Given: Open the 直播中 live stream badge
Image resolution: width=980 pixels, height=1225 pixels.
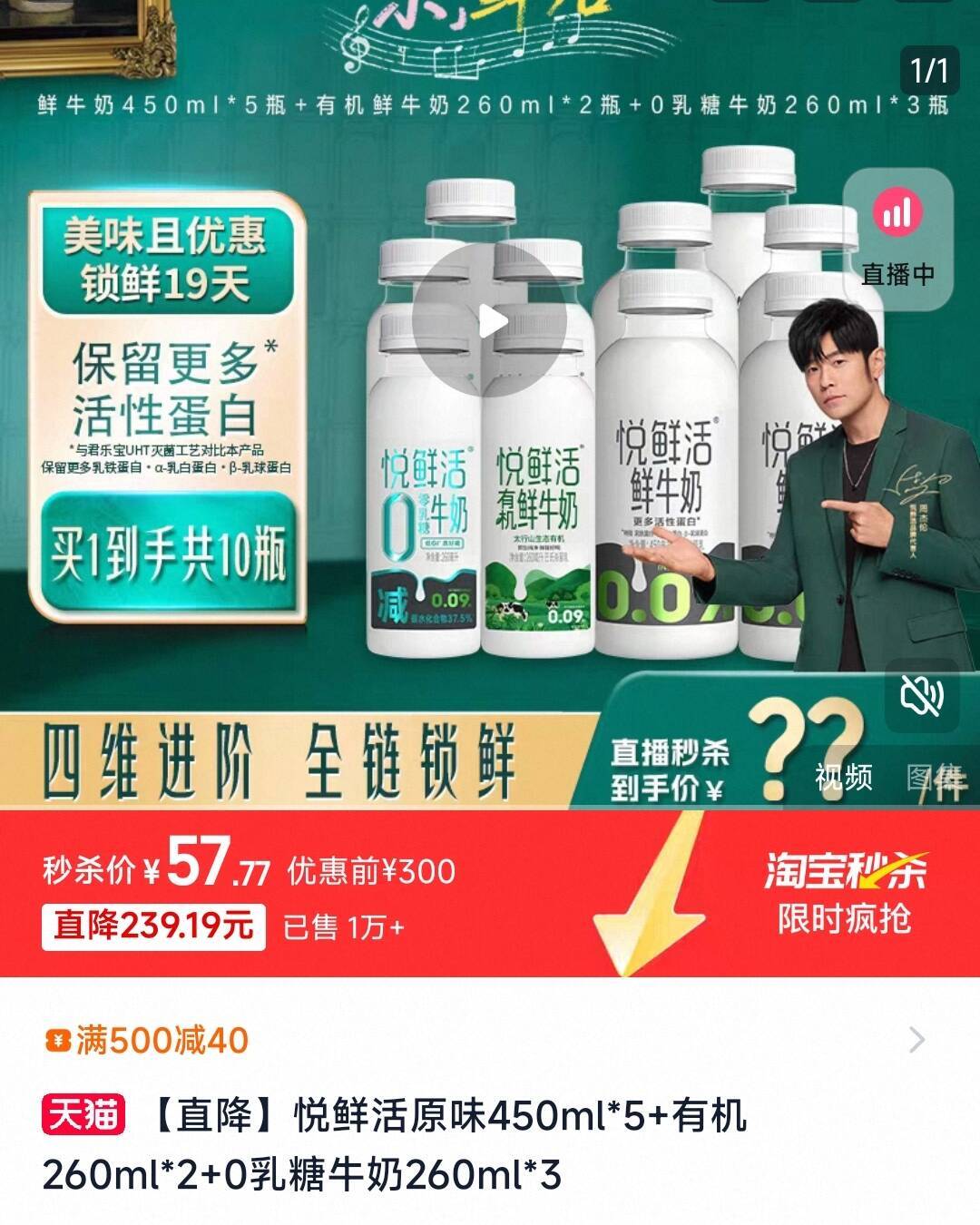Looking at the screenshot, I should coord(897,235).
